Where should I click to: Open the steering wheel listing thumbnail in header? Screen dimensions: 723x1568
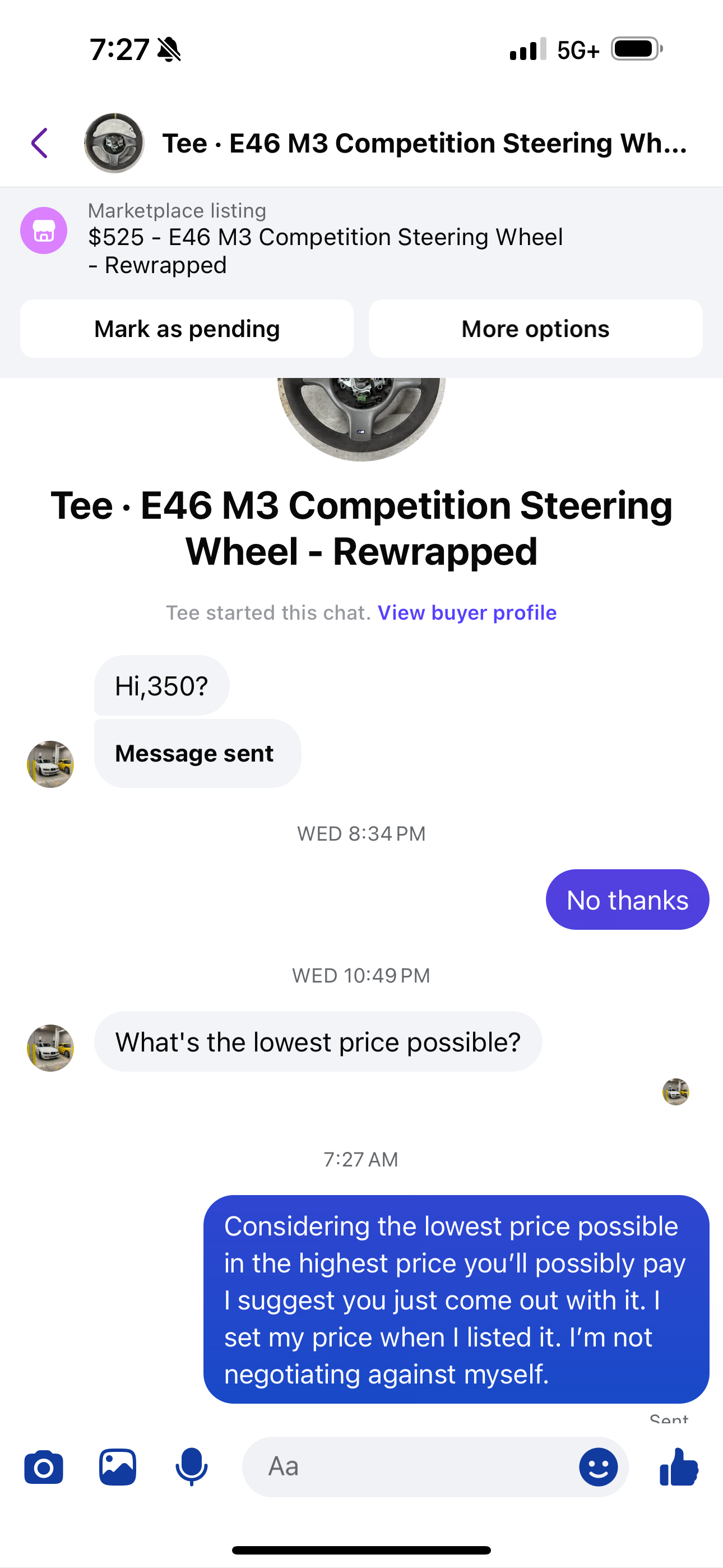point(114,144)
